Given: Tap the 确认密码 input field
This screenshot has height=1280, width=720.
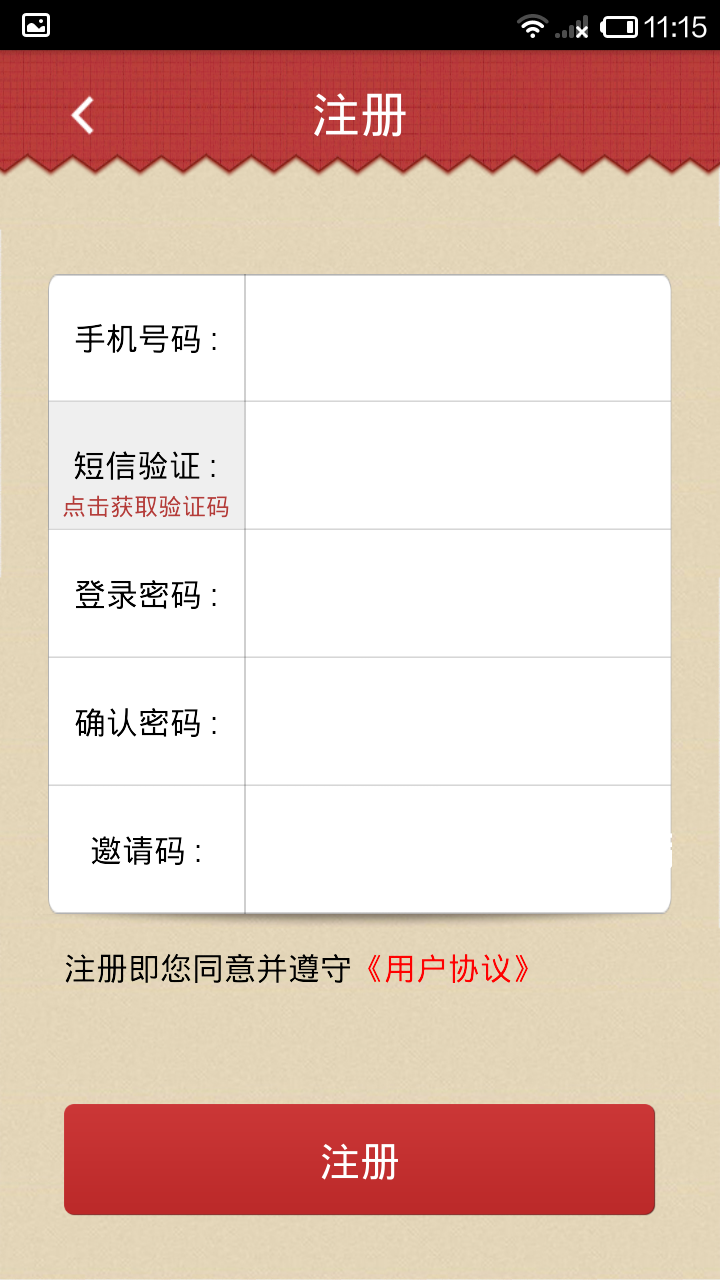Looking at the screenshot, I should pos(458,721).
